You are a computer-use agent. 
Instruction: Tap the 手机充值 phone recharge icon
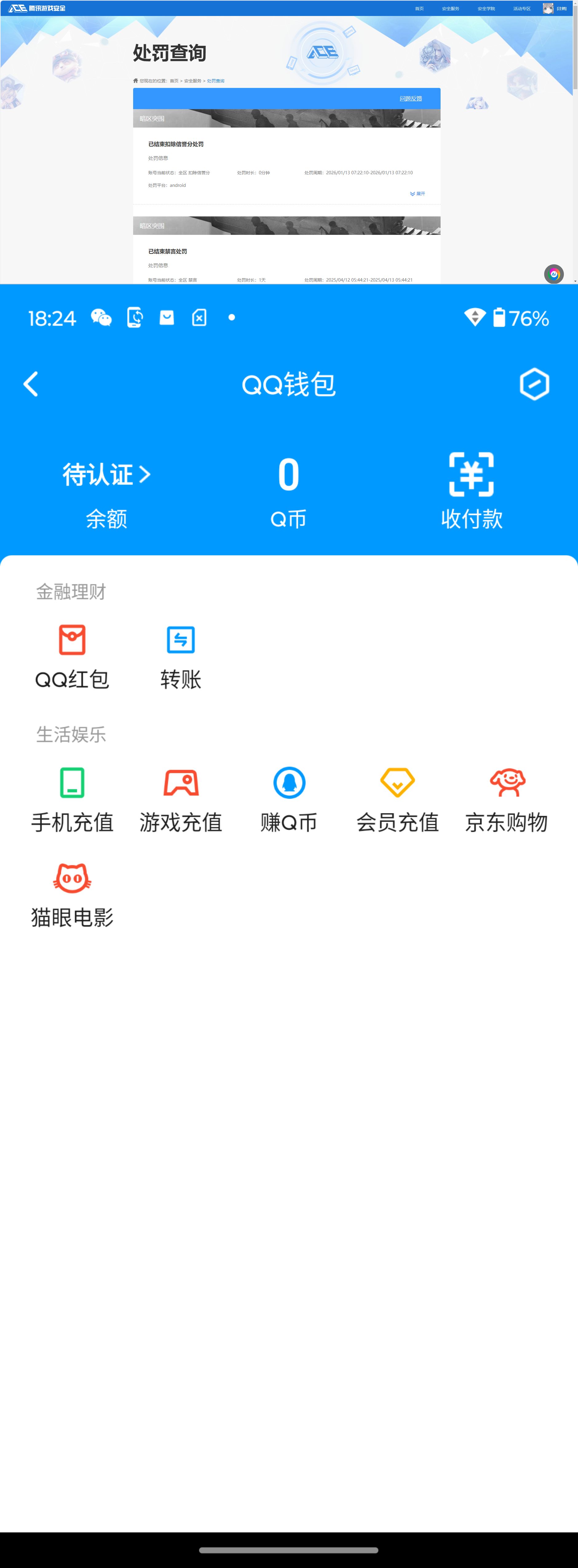[73, 784]
